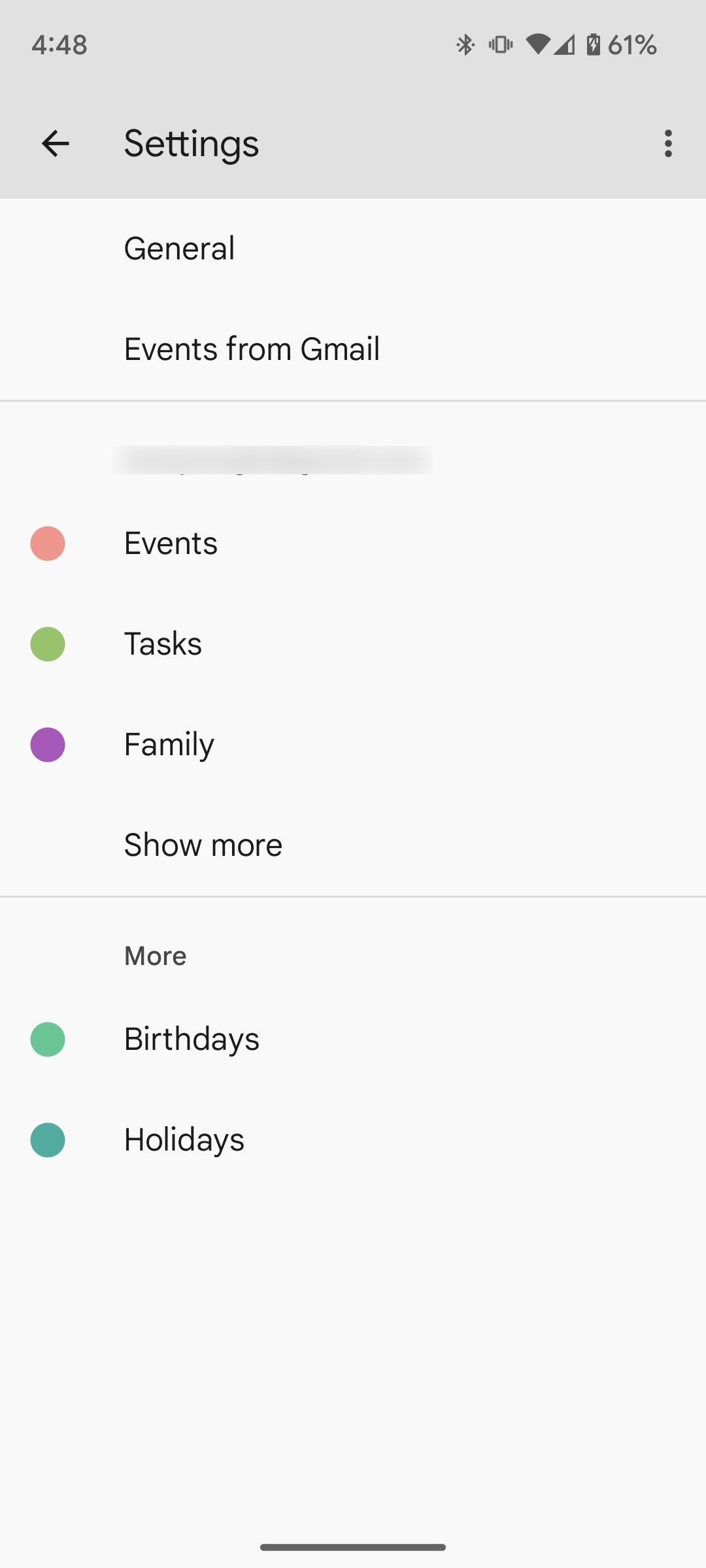Tap the clock showing 4:48
The width and height of the screenshot is (706, 1568).
[59, 44]
